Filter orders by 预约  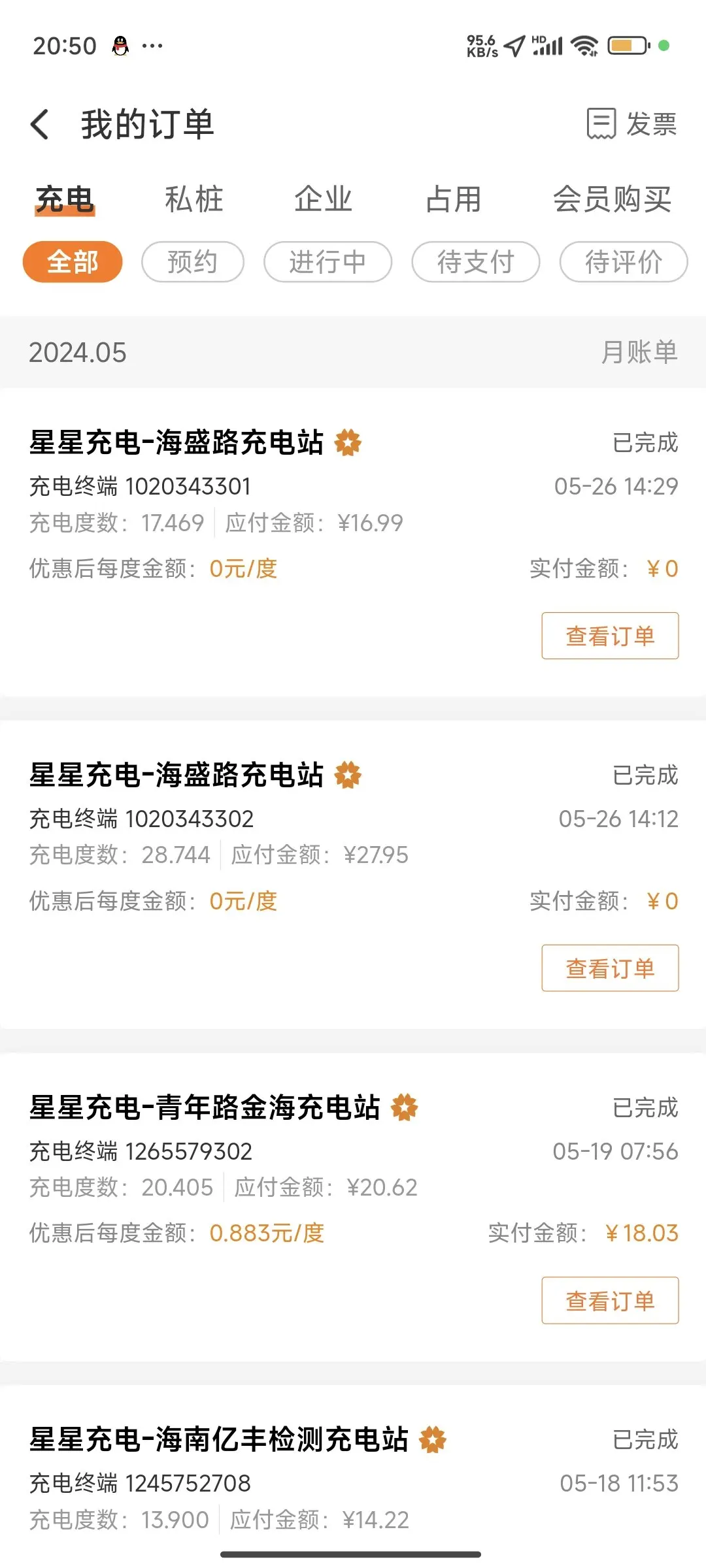click(x=193, y=262)
